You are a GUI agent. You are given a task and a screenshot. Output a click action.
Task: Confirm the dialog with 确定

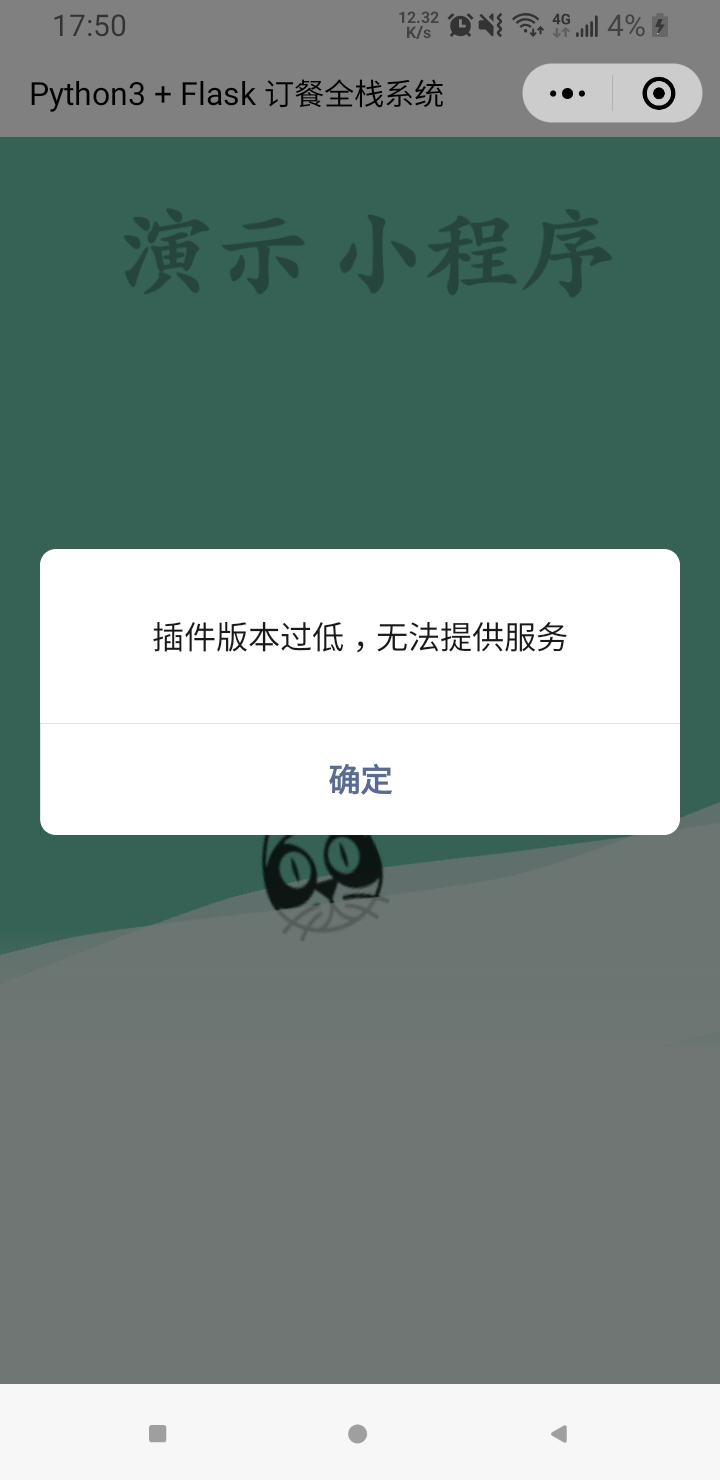360,779
